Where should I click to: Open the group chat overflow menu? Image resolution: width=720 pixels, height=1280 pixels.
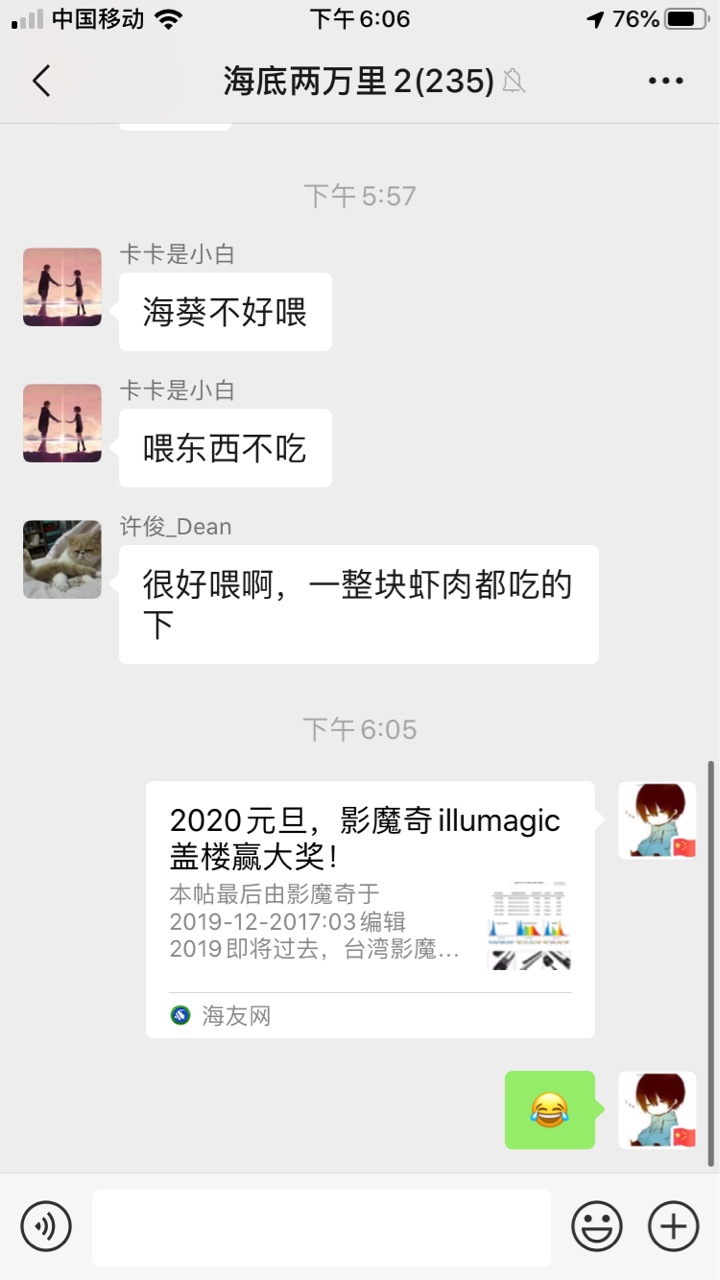tap(665, 81)
